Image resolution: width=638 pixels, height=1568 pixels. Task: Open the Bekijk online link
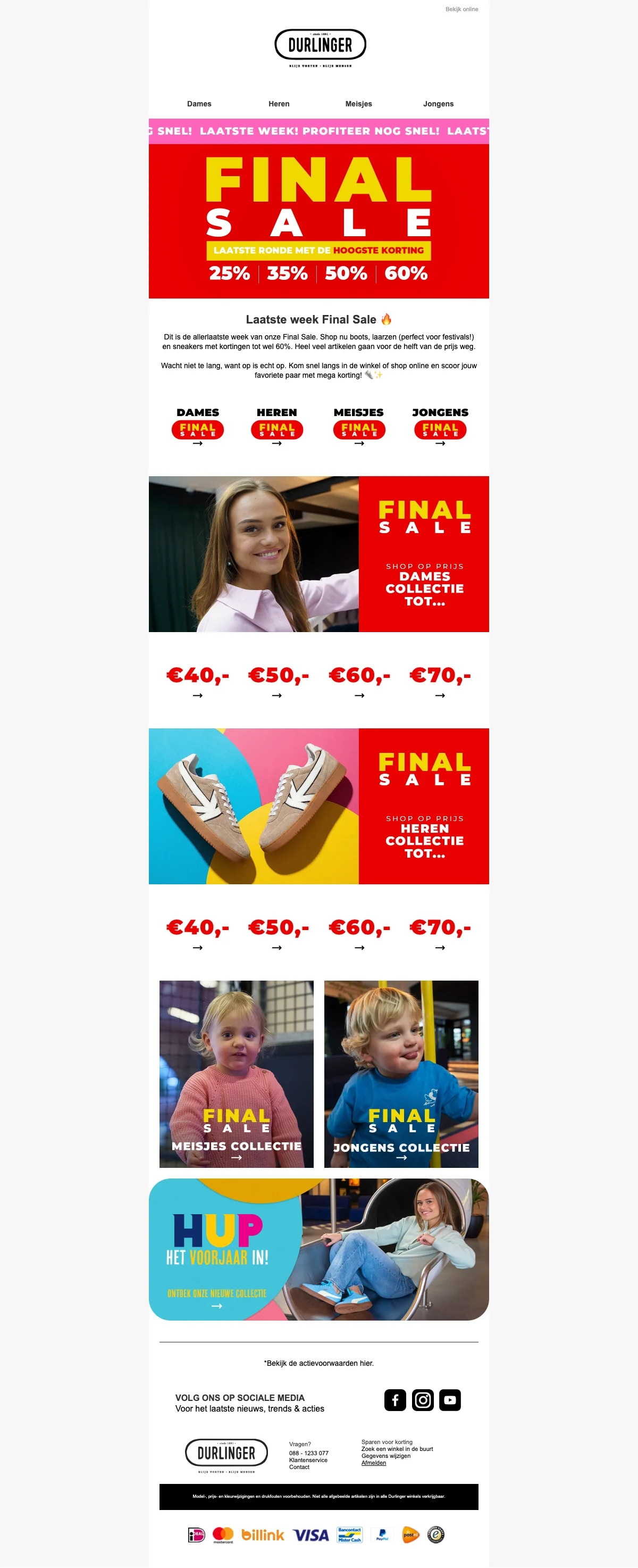coord(461,9)
